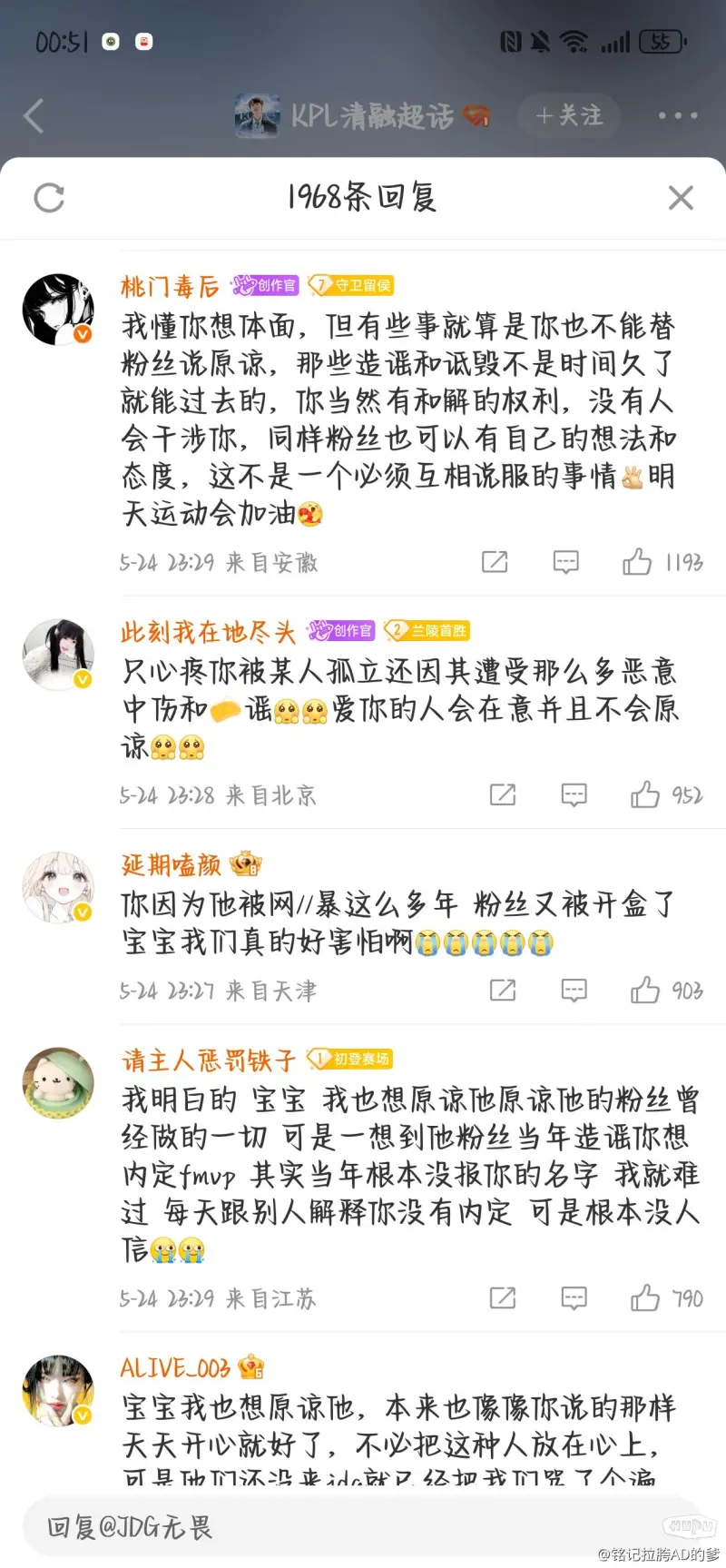View ALIVE_003's profile avatar
This screenshot has width=726, height=1568.
tap(58, 1390)
